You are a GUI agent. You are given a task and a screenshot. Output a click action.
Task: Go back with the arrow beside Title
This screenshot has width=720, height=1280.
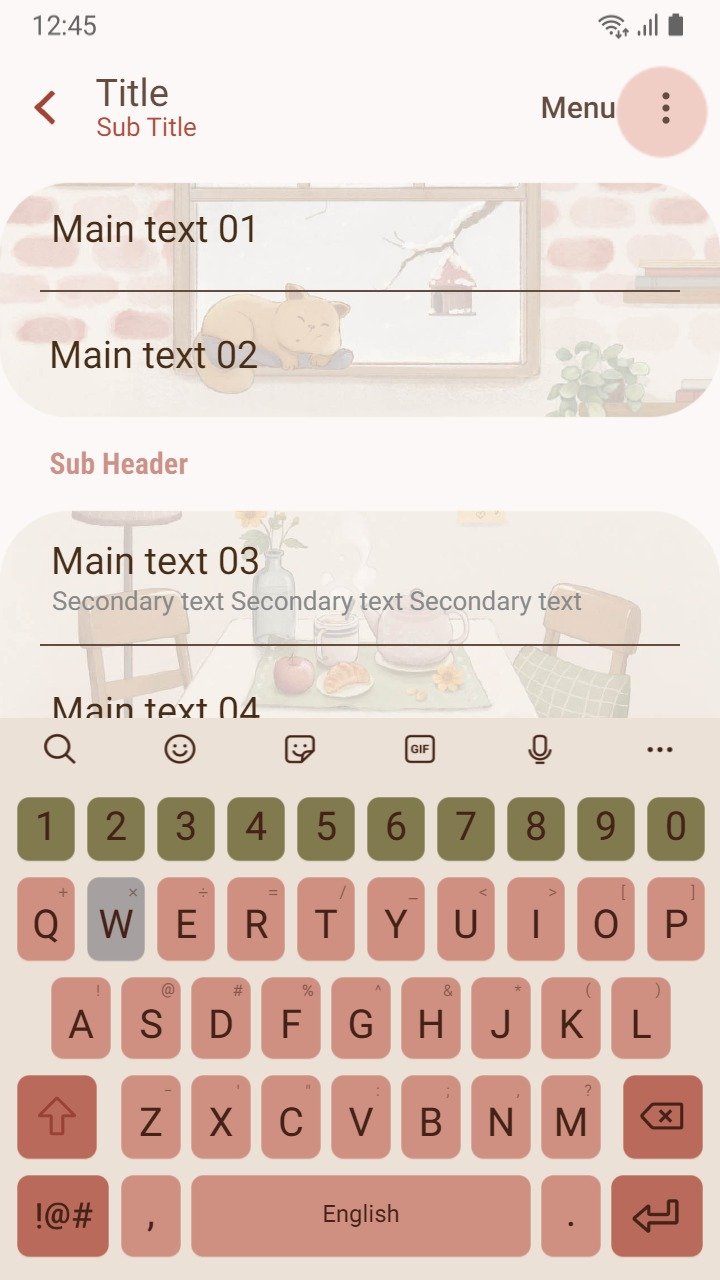tap(45, 108)
